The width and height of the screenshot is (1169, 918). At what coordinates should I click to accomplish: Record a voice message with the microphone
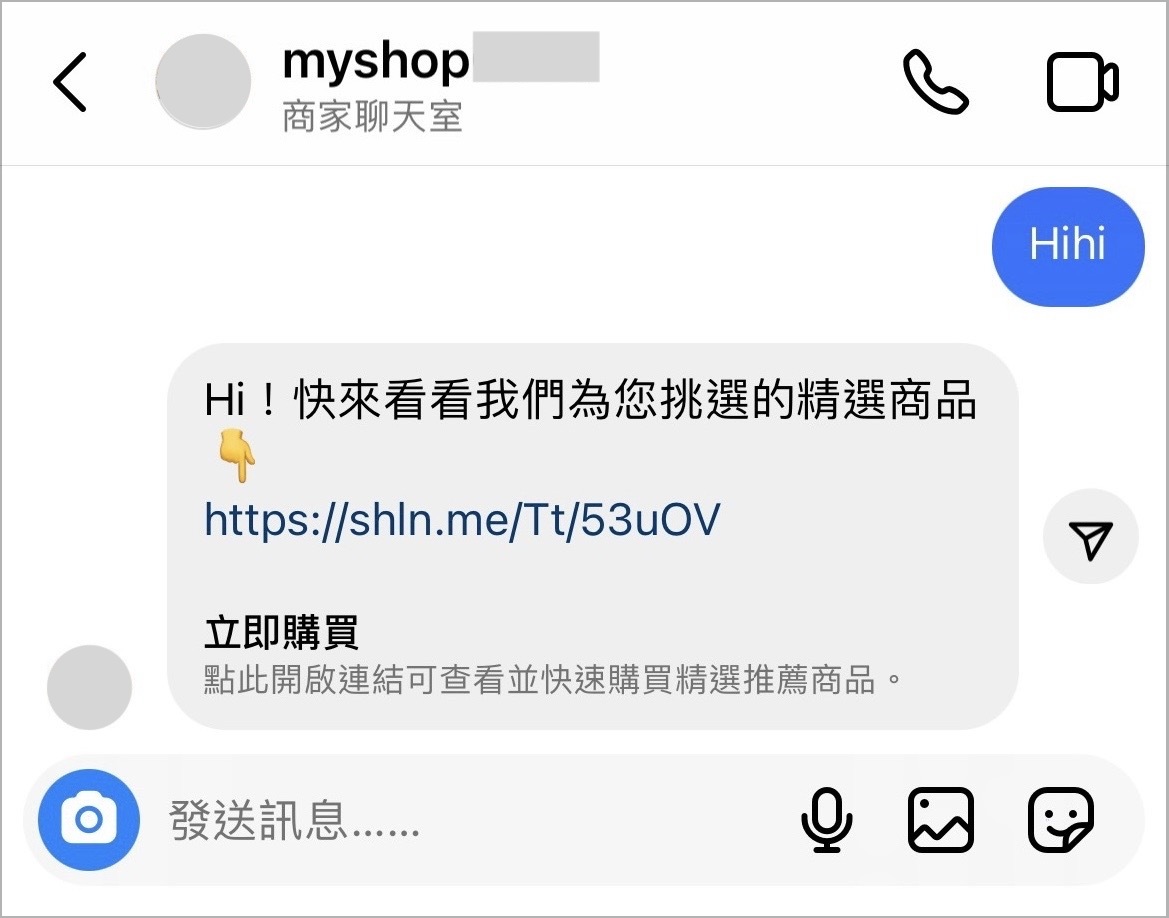(x=827, y=820)
